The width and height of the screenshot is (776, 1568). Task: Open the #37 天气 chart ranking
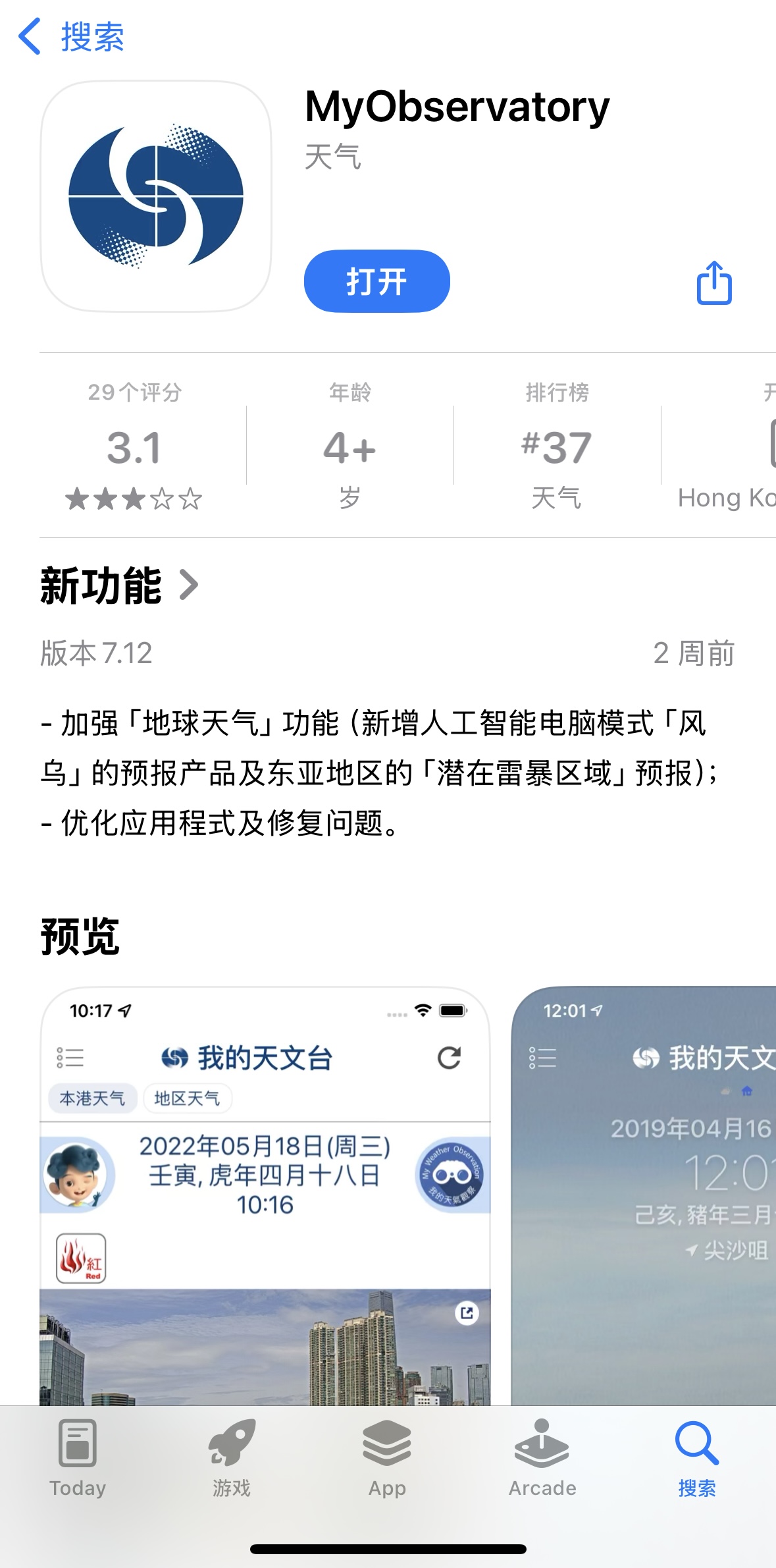pyautogui.click(x=557, y=446)
